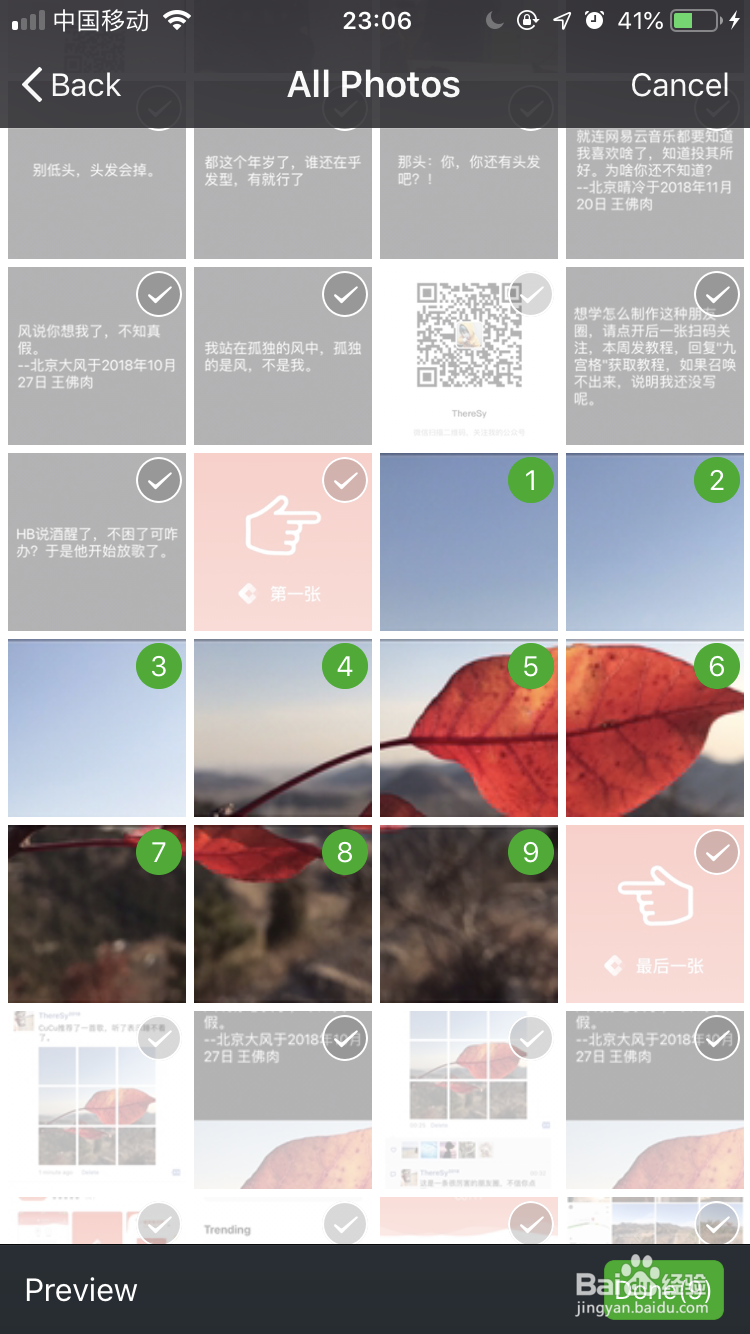View the mountain landscape thumbnail numbered 4

point(282,728)
